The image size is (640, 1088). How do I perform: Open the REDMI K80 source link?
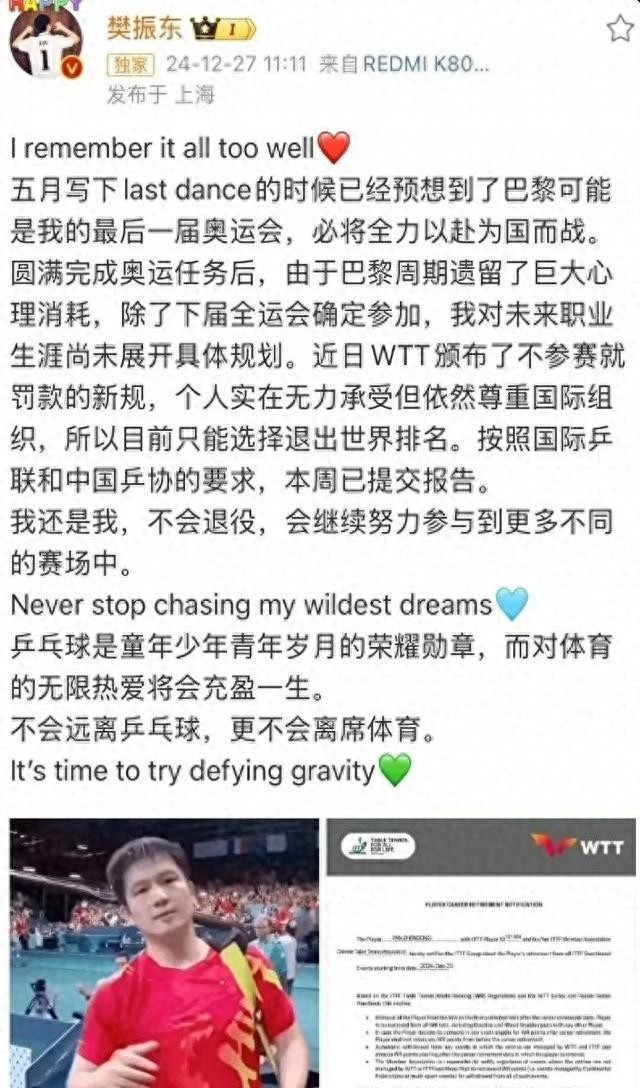[x=425, y=65]
